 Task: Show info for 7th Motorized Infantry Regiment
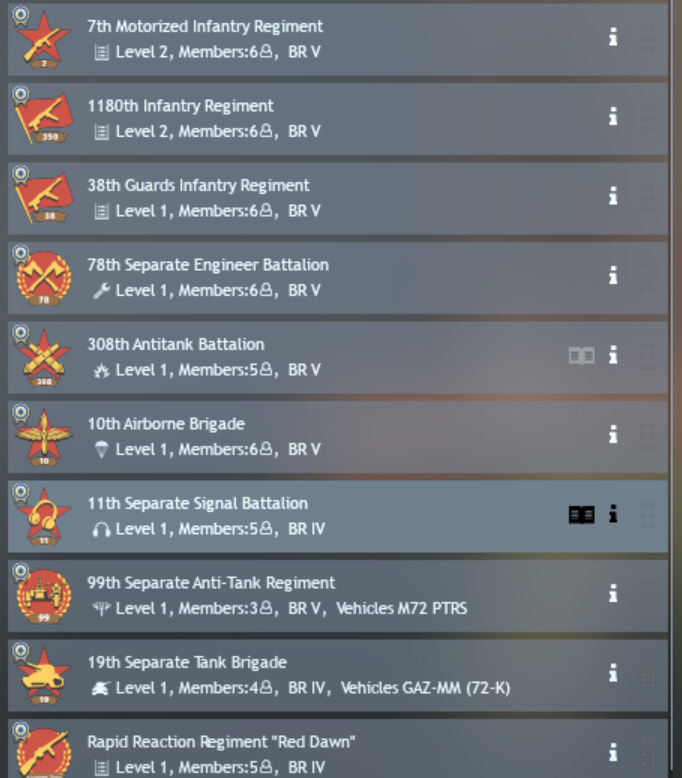pyautogui.click(x=613, y=37)
